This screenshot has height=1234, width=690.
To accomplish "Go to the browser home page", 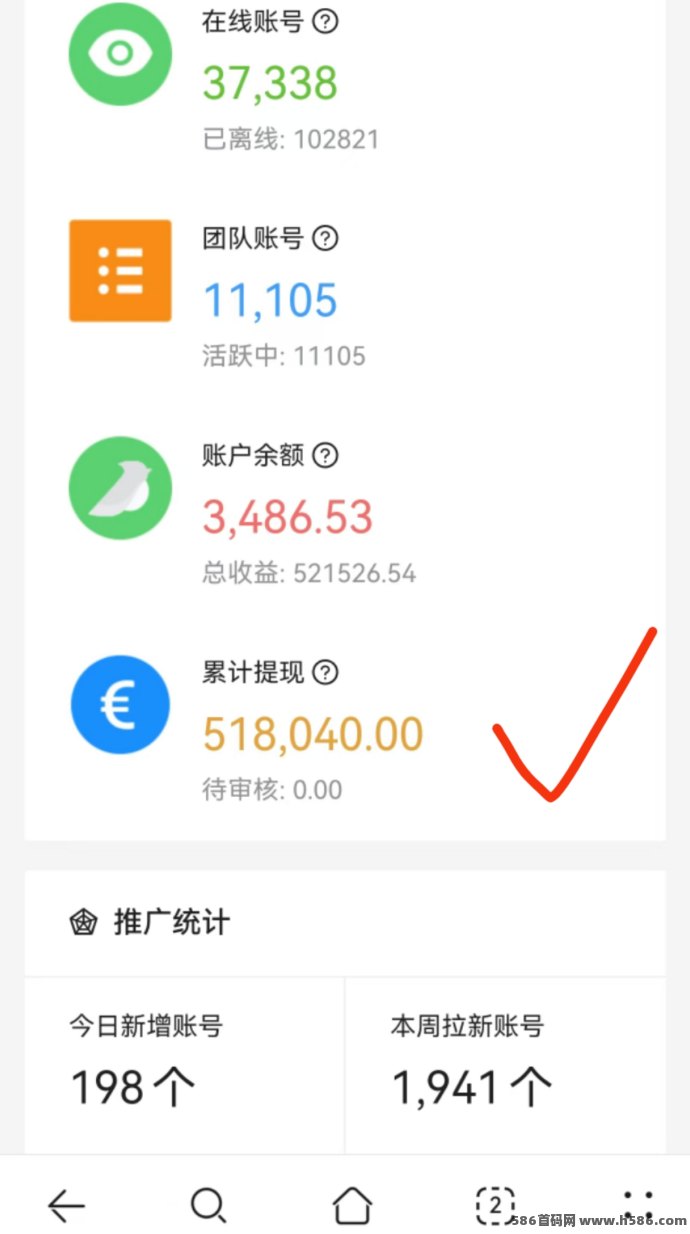I will tap(352, 1205).
